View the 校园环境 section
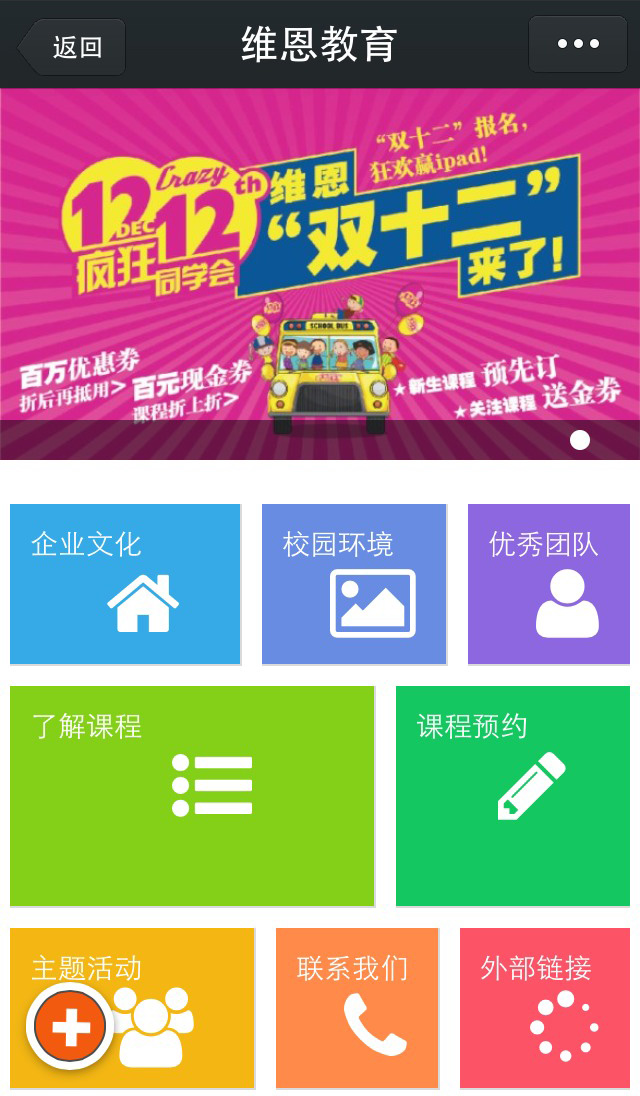Image resolution: width=640 pixels, height=1096 pixels. 354,584
